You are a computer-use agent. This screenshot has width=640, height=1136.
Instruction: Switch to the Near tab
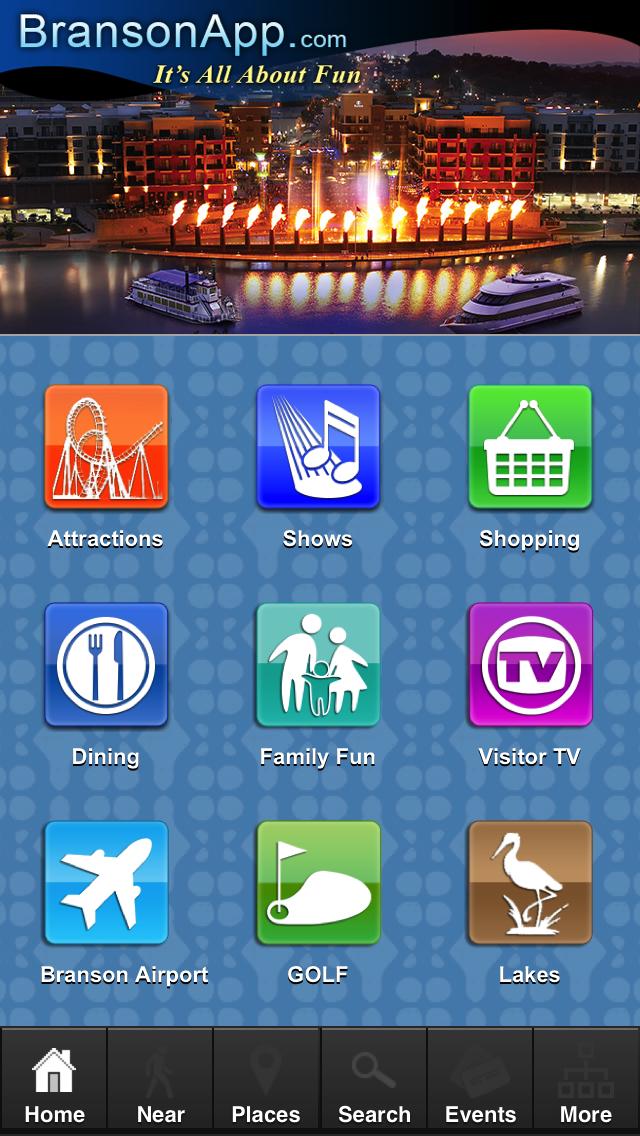coord(160,1084)
